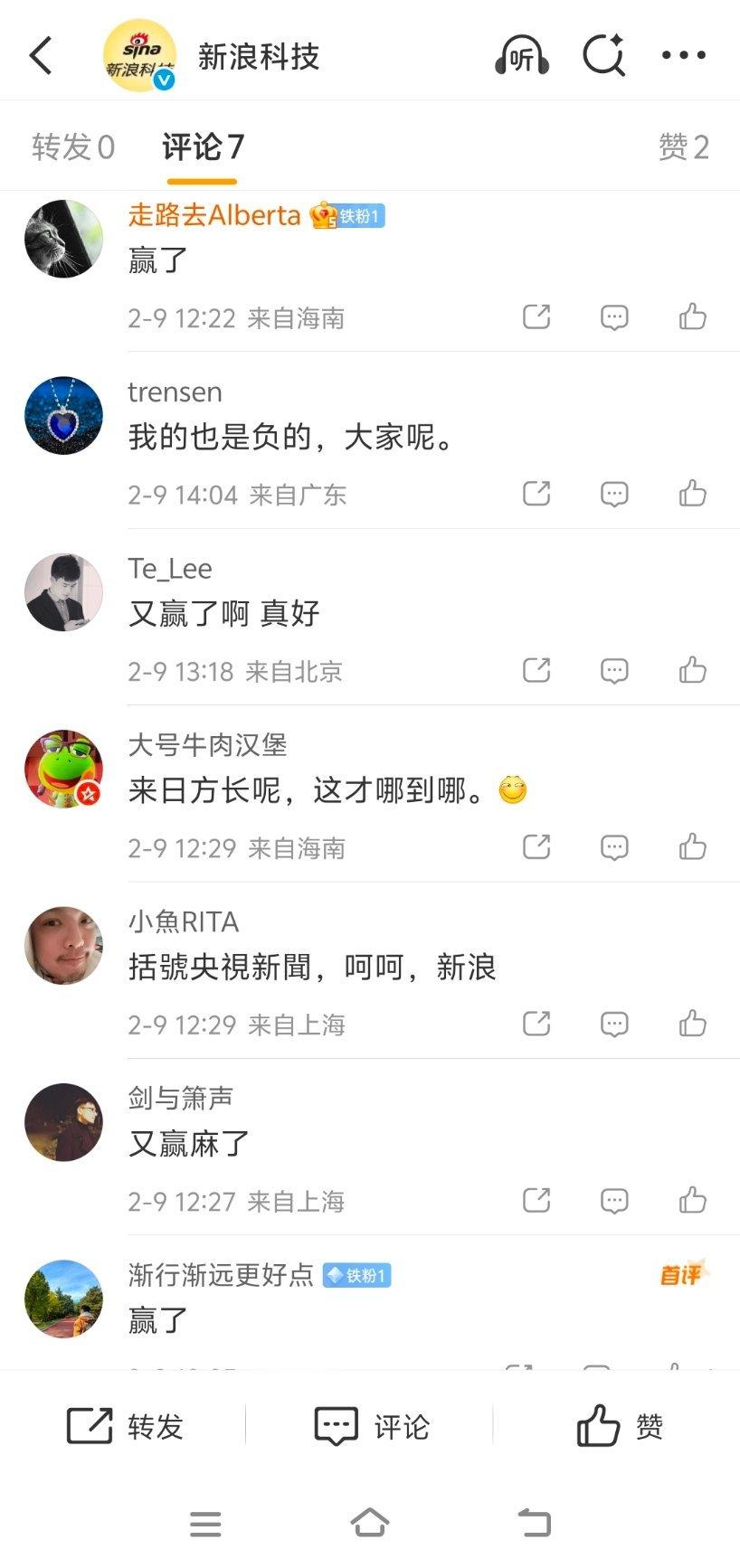Image resolution: width=740 pixels, height=1568 pixels.
Task: Open the refresh/search icon next to headphones
Action: [603, 54]
